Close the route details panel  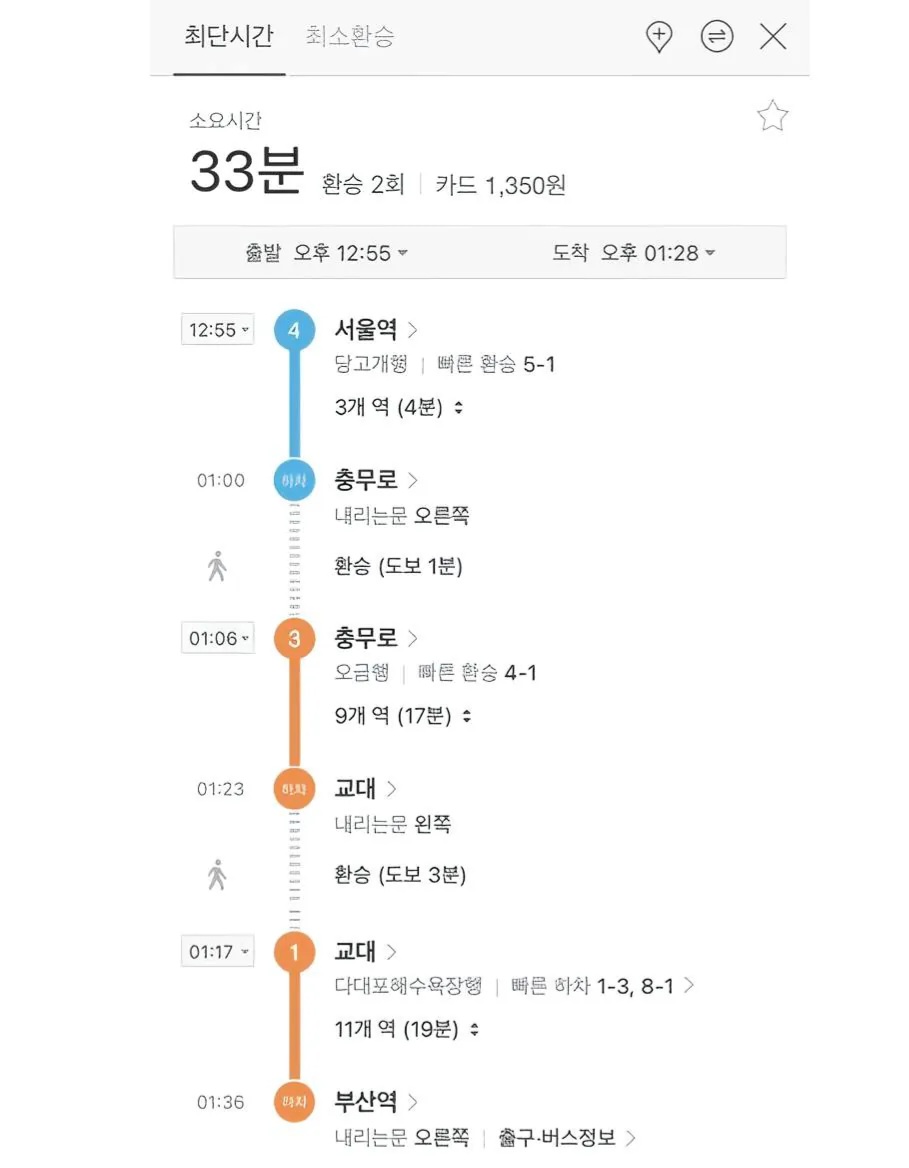pos(773,38)
